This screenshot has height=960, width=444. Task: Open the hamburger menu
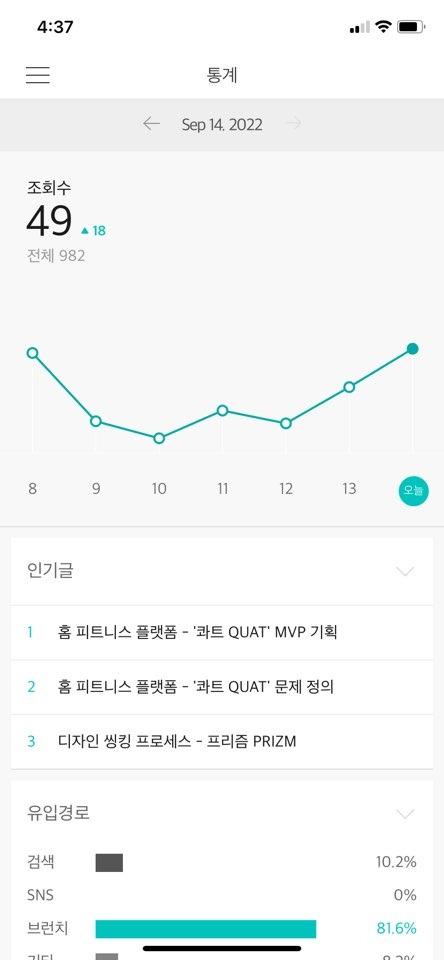click(37, 75)
